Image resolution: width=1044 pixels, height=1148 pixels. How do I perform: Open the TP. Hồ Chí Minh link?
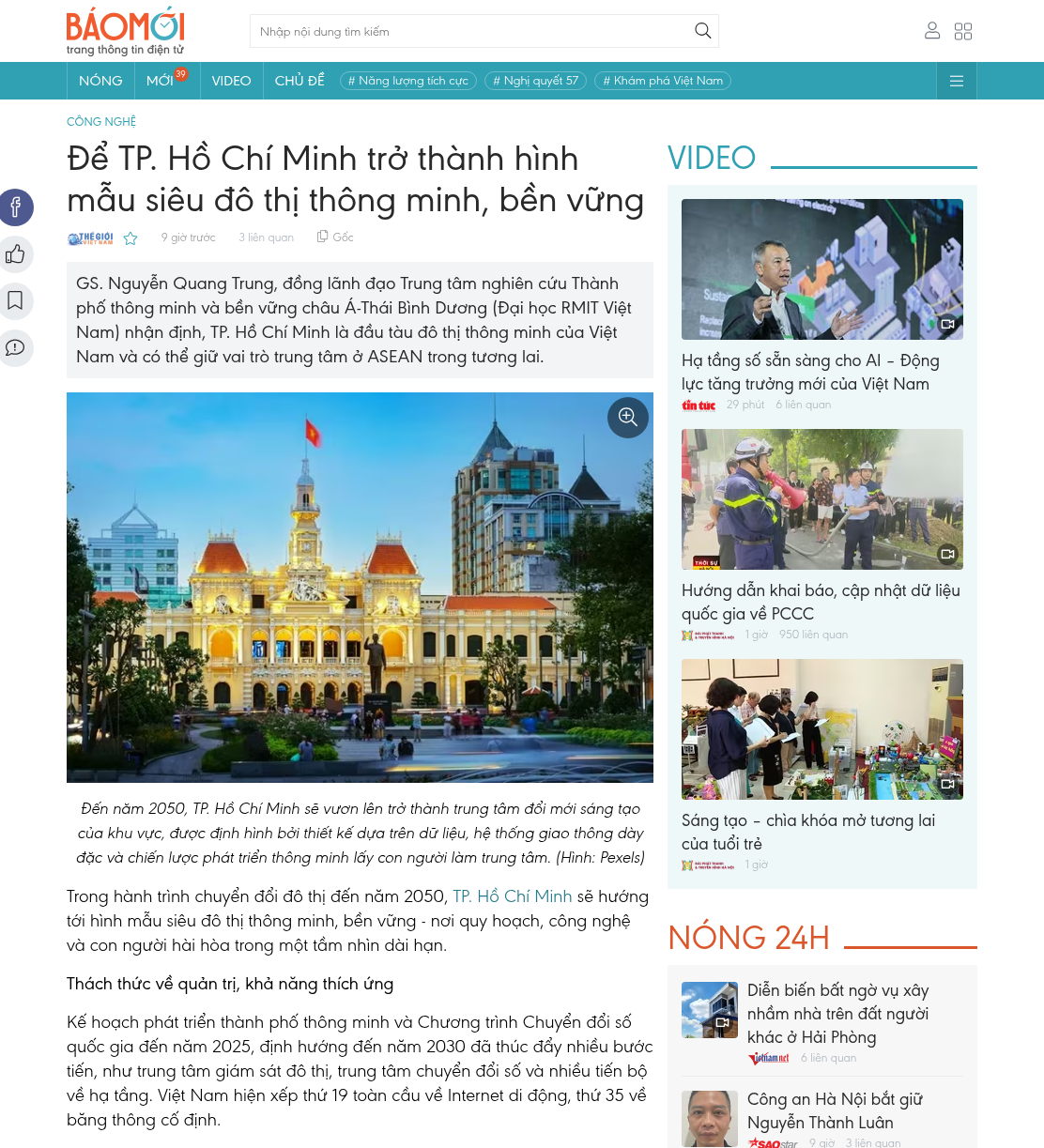(x=512, y=896)
